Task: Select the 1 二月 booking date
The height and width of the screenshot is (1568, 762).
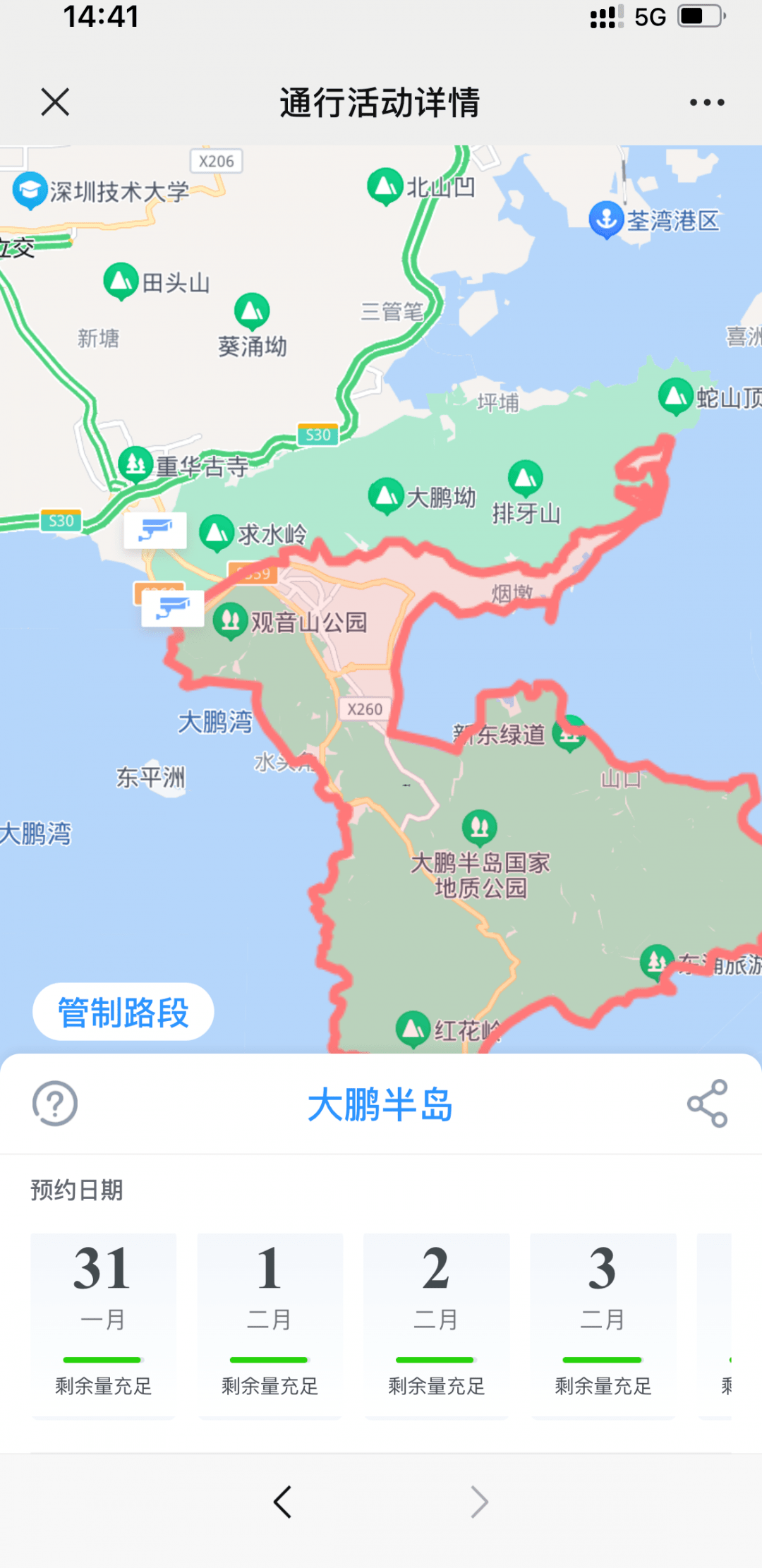Action: coord(270,1325)
